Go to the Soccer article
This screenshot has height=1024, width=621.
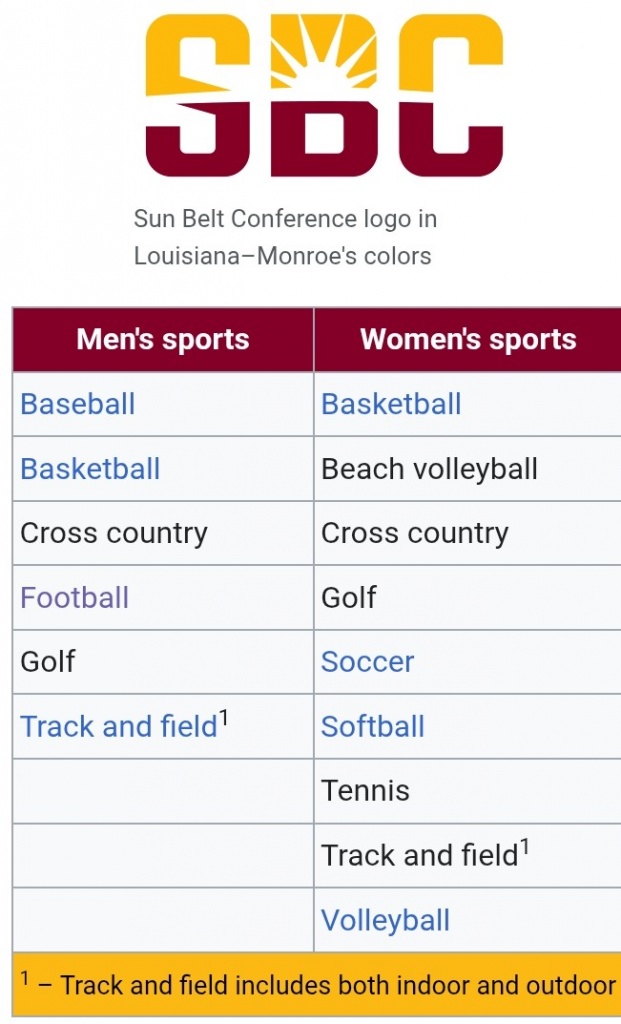coord(367,662)
